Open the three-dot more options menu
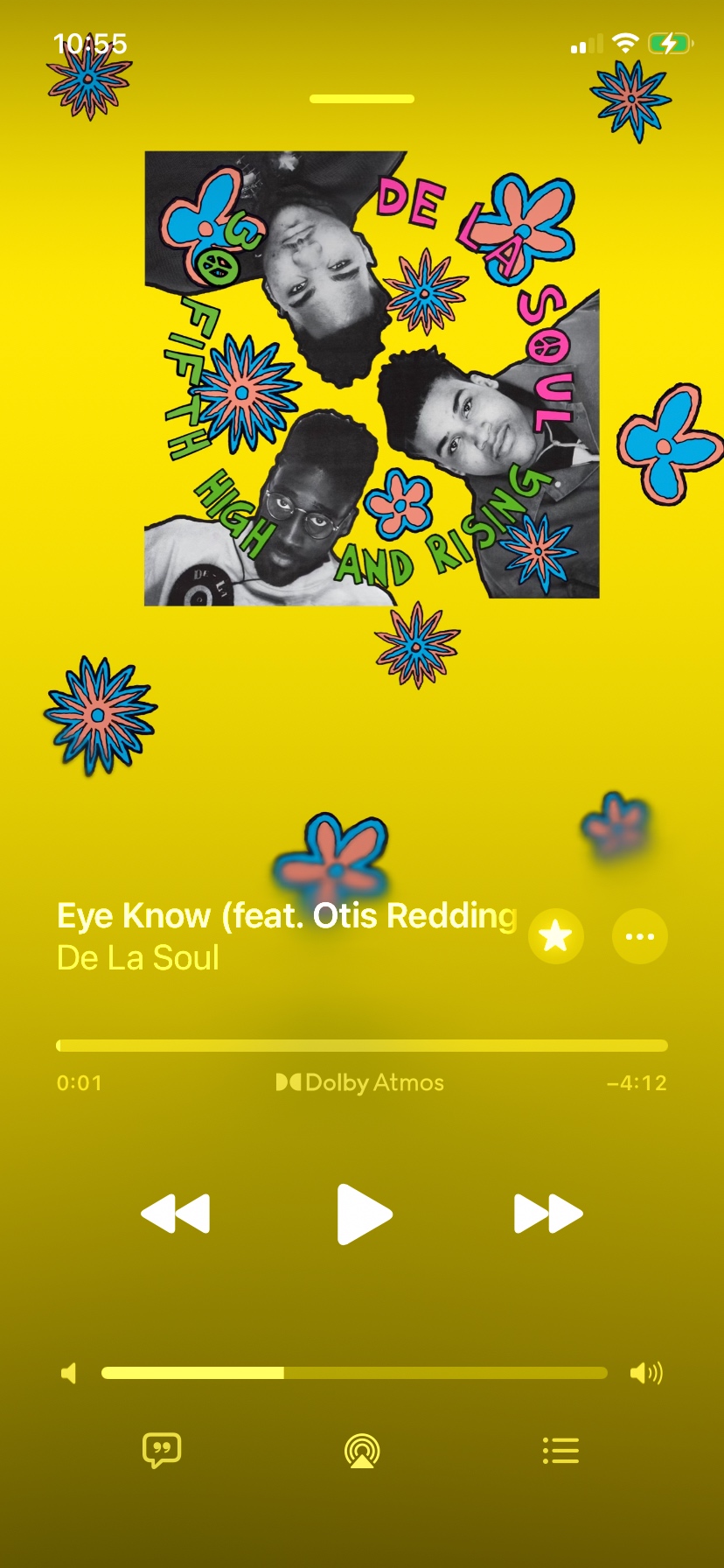 [640, 936]
